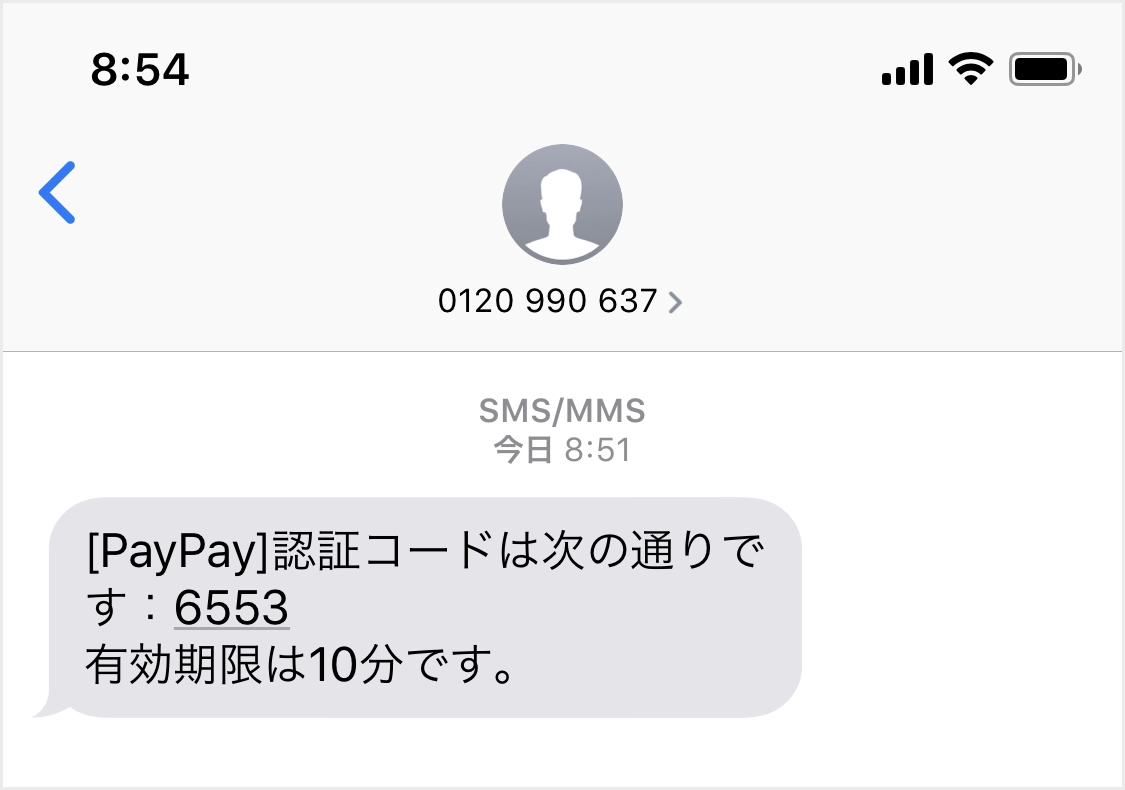Tap the underlined code 6553
This screenshot has height=790, width=1125.
click(232, 607)
